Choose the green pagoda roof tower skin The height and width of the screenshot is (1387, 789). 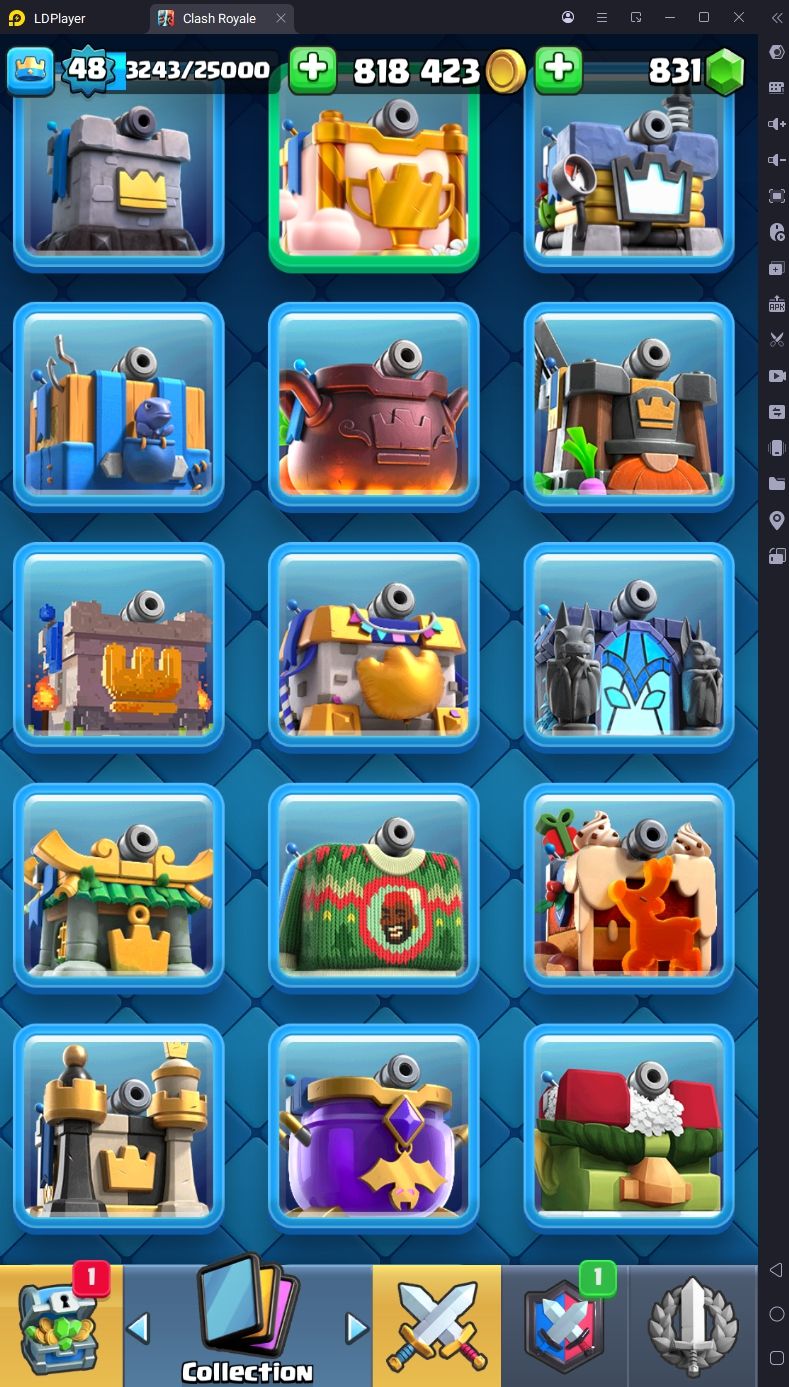(x=118, y=887)
